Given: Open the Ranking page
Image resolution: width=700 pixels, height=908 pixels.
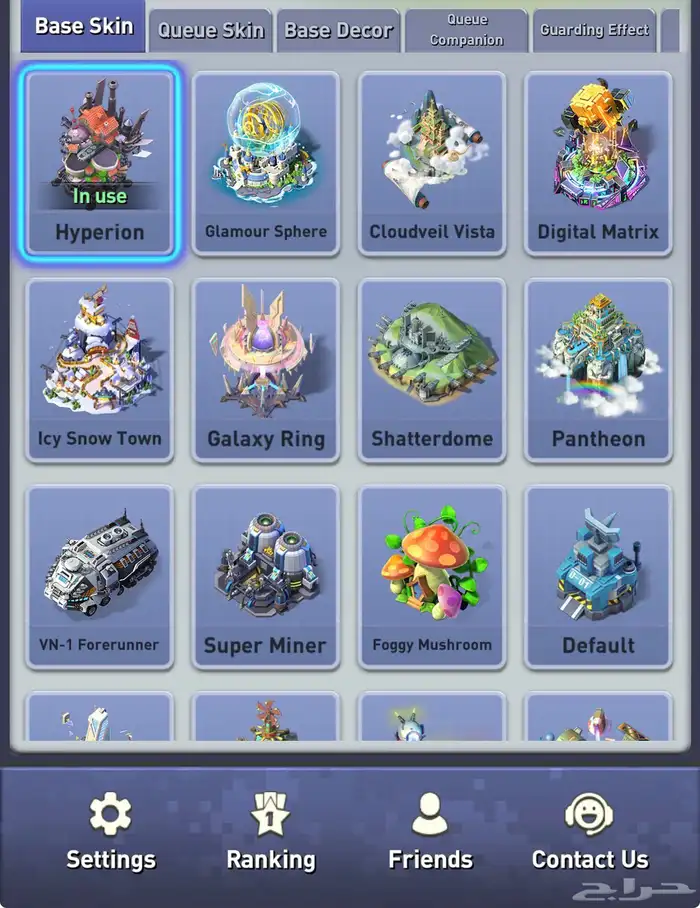Looking at the screenshot, I should coord(270,832).
